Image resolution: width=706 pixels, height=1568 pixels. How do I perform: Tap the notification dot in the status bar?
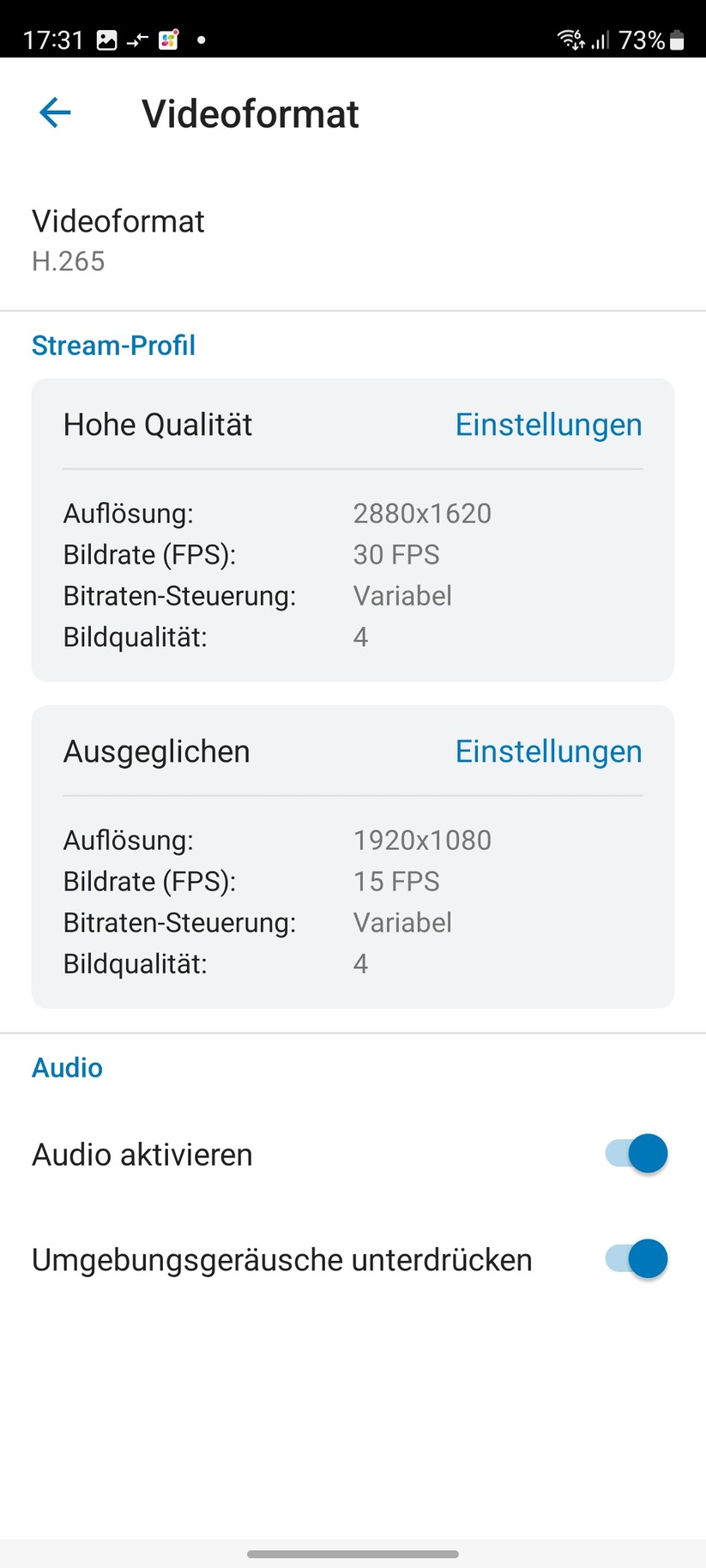click(x=202, y=39)
